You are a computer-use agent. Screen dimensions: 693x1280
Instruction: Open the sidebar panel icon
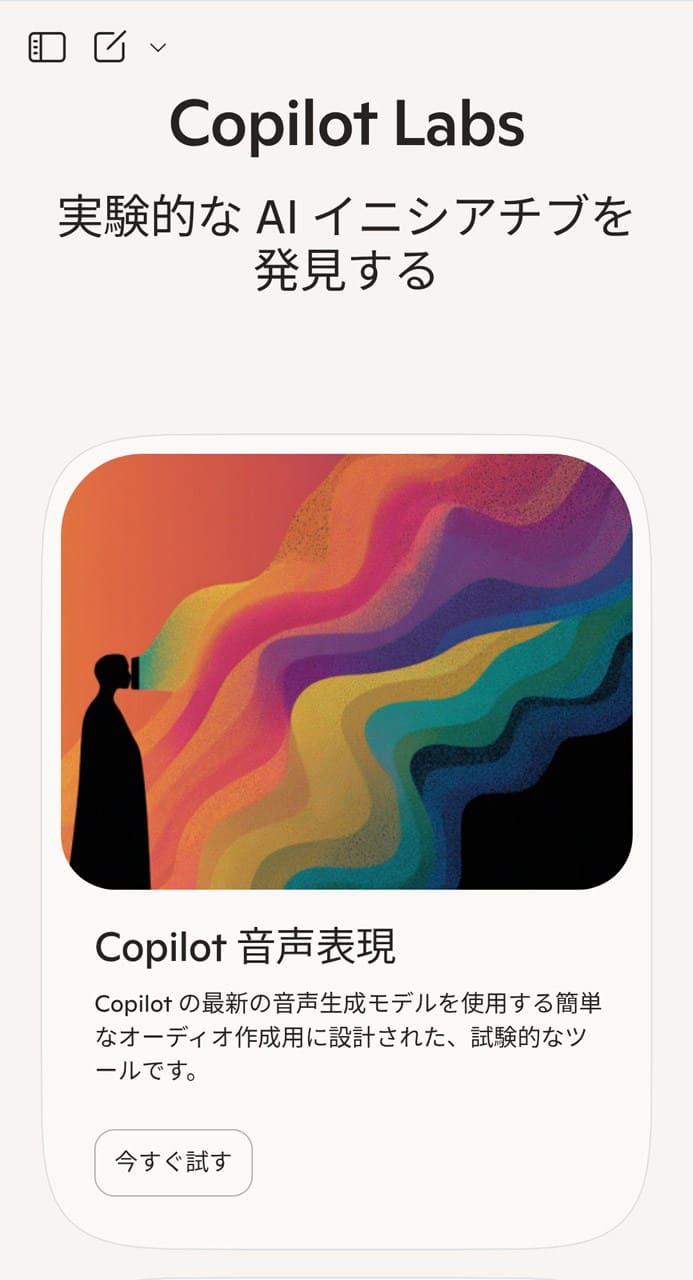pos(47,47)
